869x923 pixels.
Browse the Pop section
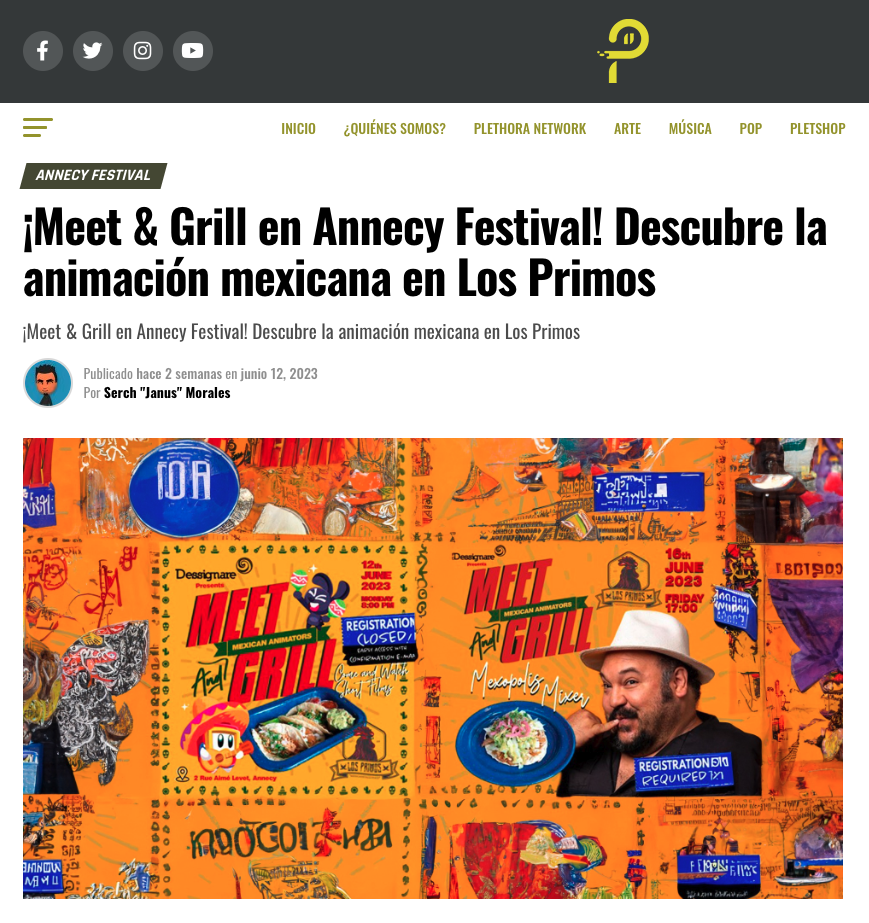click(x=751, y=129)
